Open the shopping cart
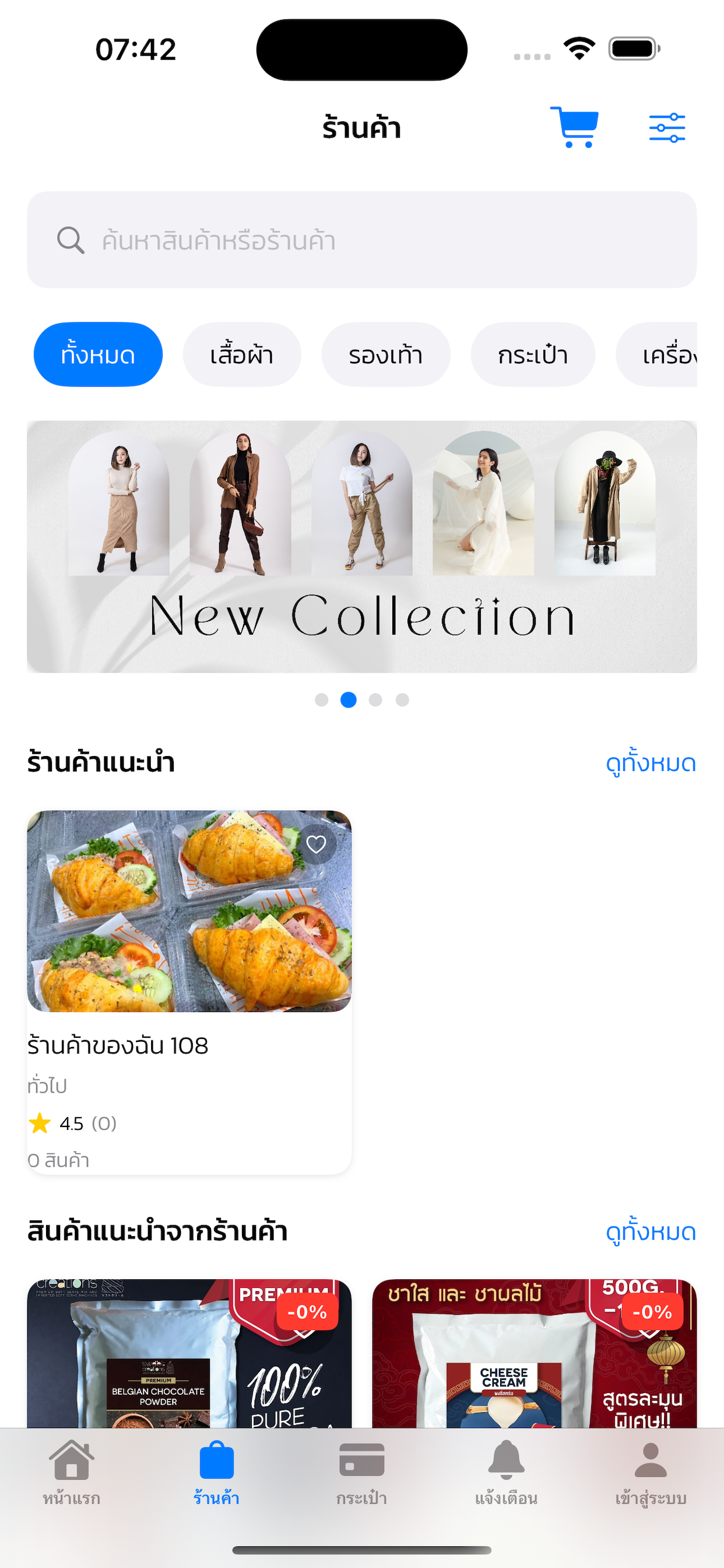This screenshot has width=724, height=1568. coord(574,127)
